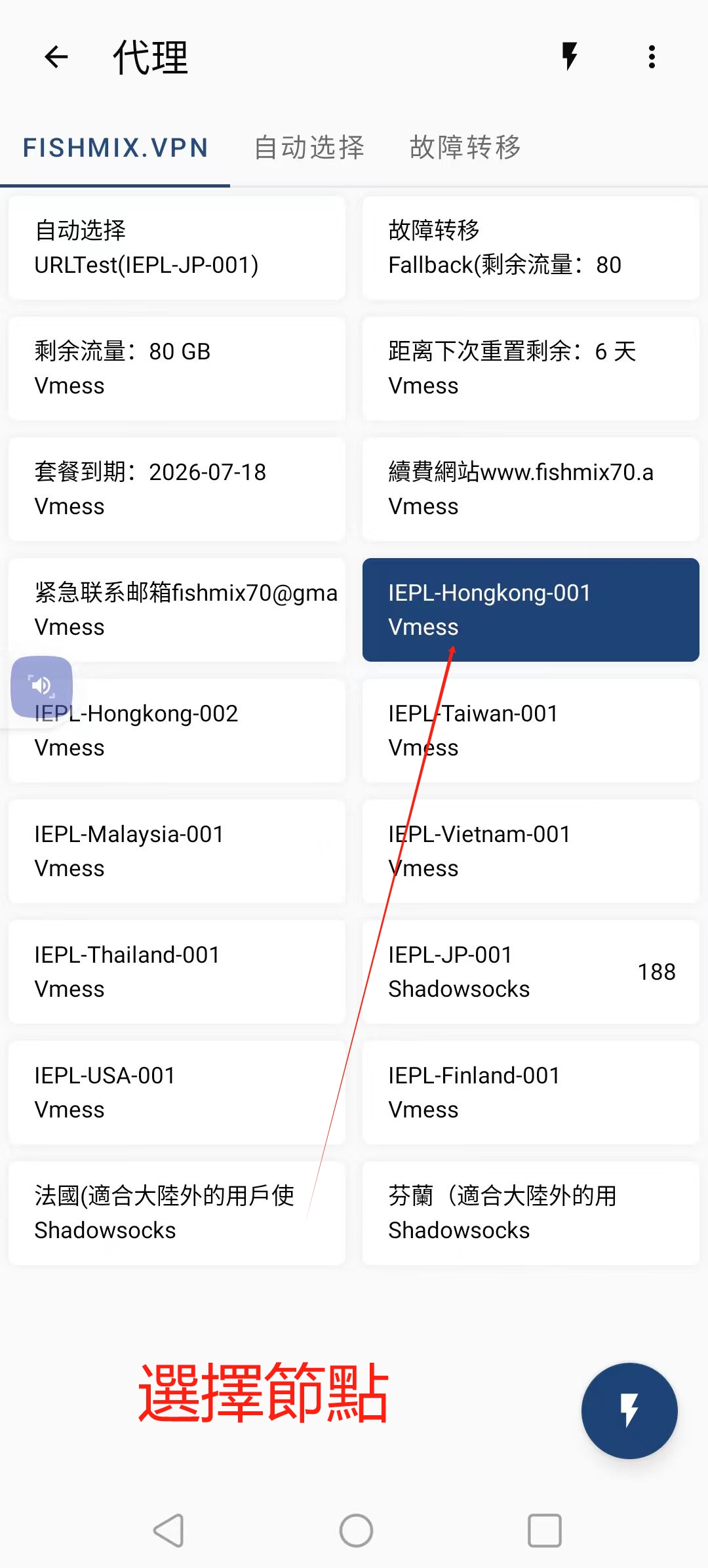Pick the IEPL-Malaysia-001 node

pos(177,851)
